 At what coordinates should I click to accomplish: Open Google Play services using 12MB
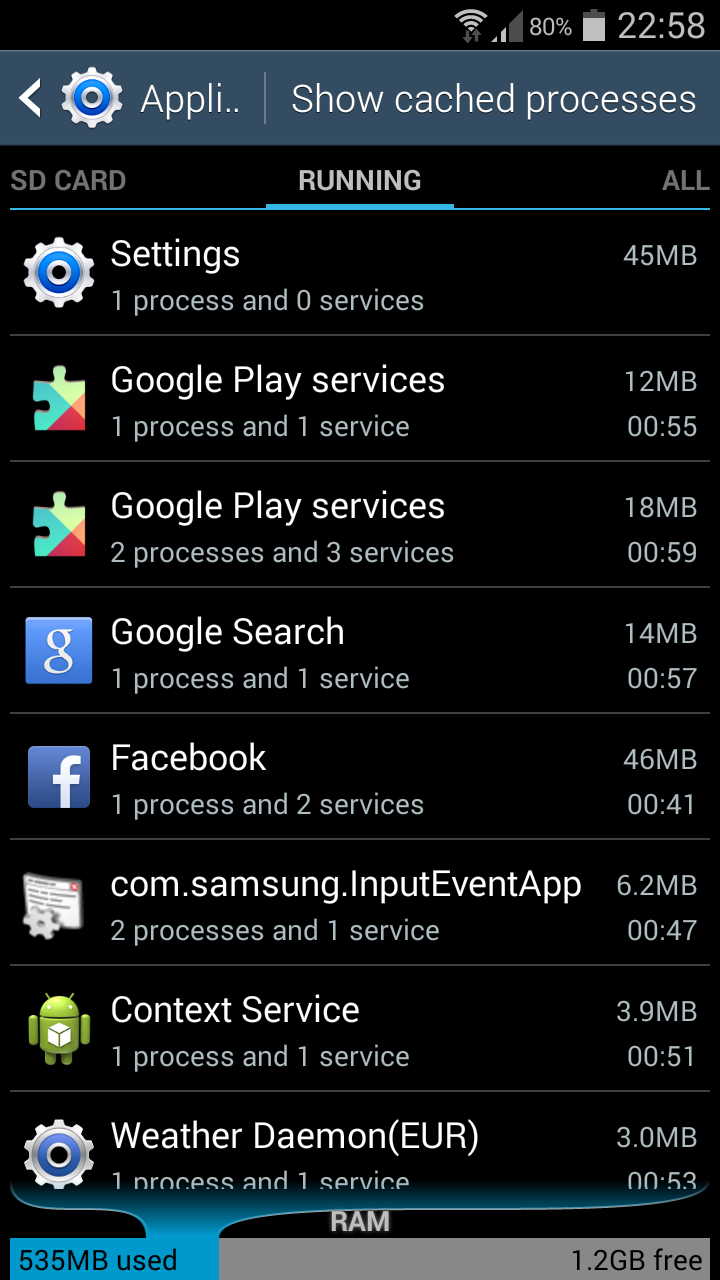pos(360,399)
